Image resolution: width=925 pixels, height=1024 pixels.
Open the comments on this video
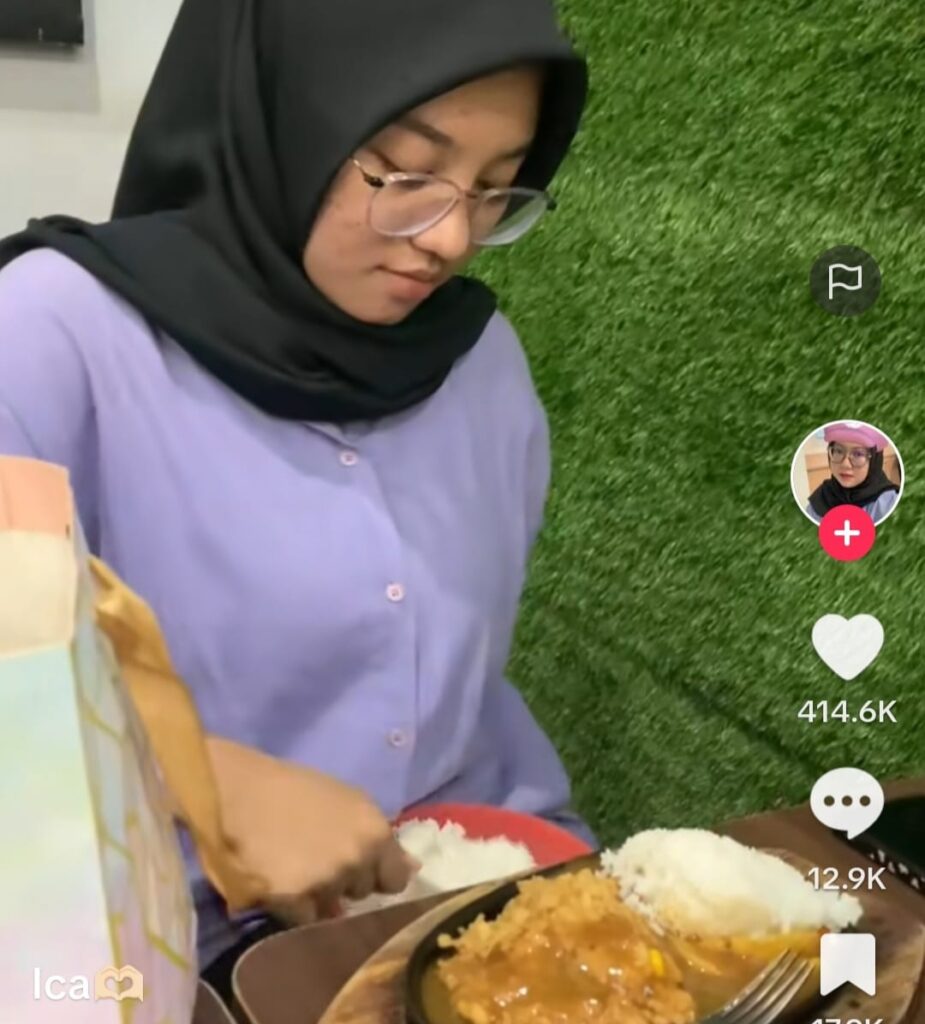pyautogui.click(x=847, y=802)
